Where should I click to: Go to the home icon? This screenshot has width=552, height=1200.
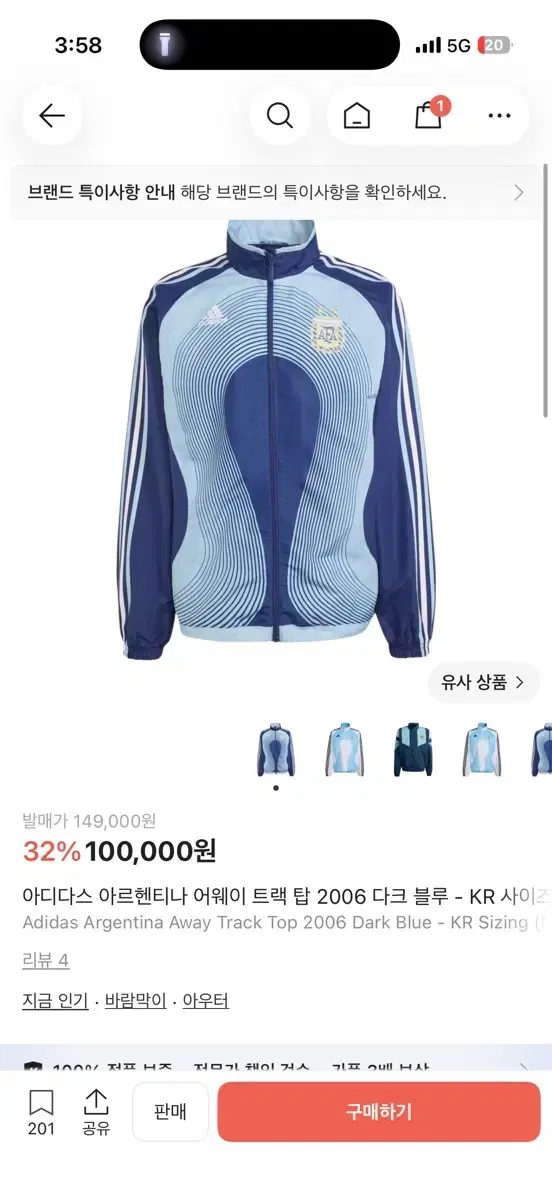(x=356, y=116)
